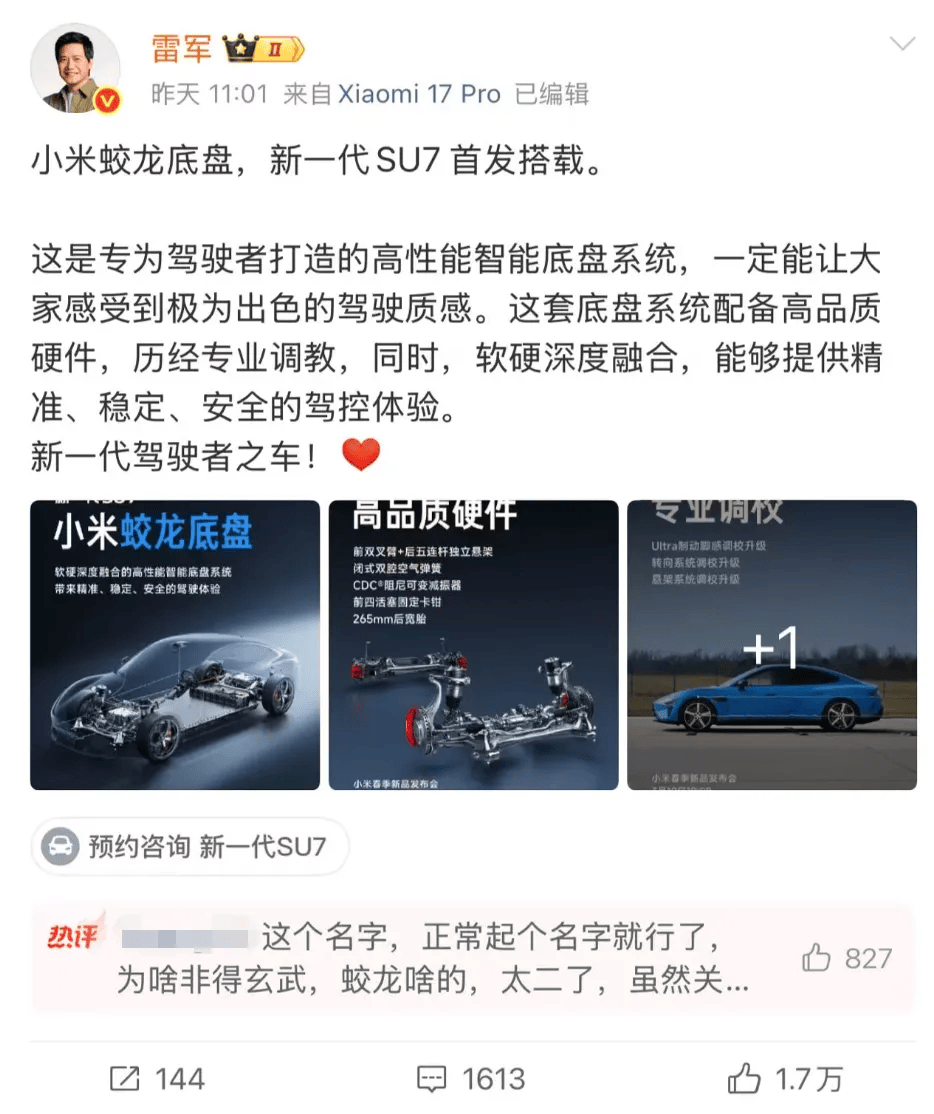Image resolution: width=934 pixels, height=1114 pixels.
Task: Click +1 to reveal more images
Action: 772,647
